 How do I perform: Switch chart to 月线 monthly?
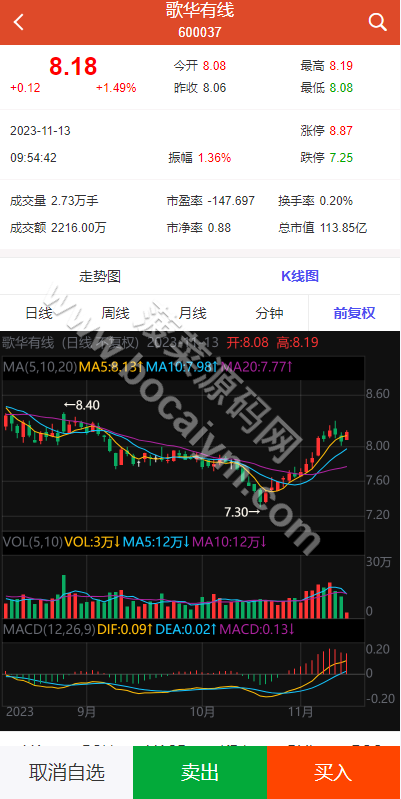193,313
